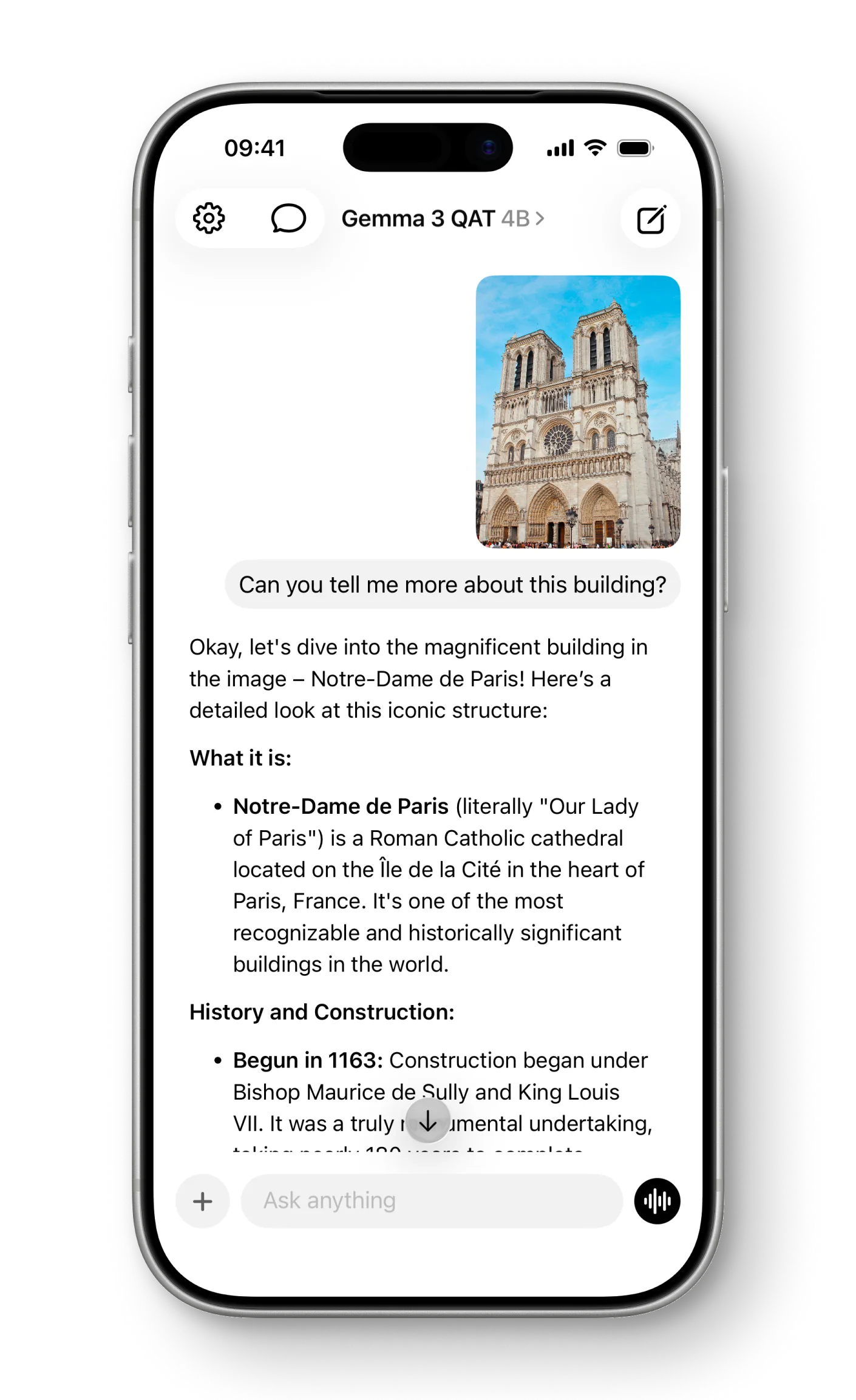Viewport: 856px width, 1400px height.
Task: Start a new chat with compose icon
Action: tap(651, 218)
